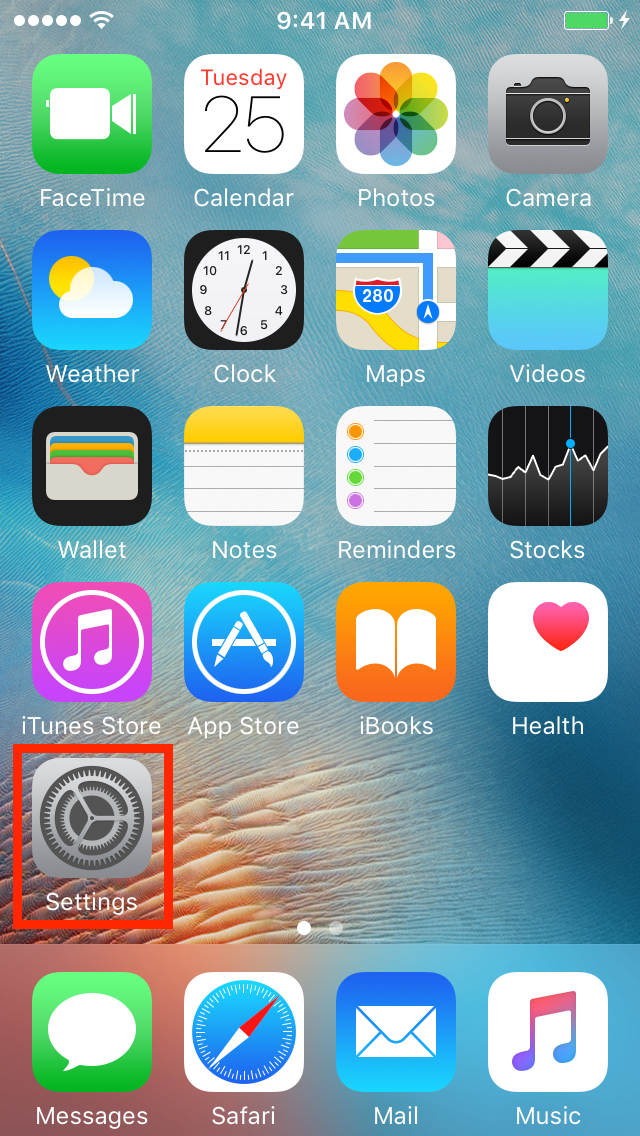Launch the App Store

[x=244, y=642]
